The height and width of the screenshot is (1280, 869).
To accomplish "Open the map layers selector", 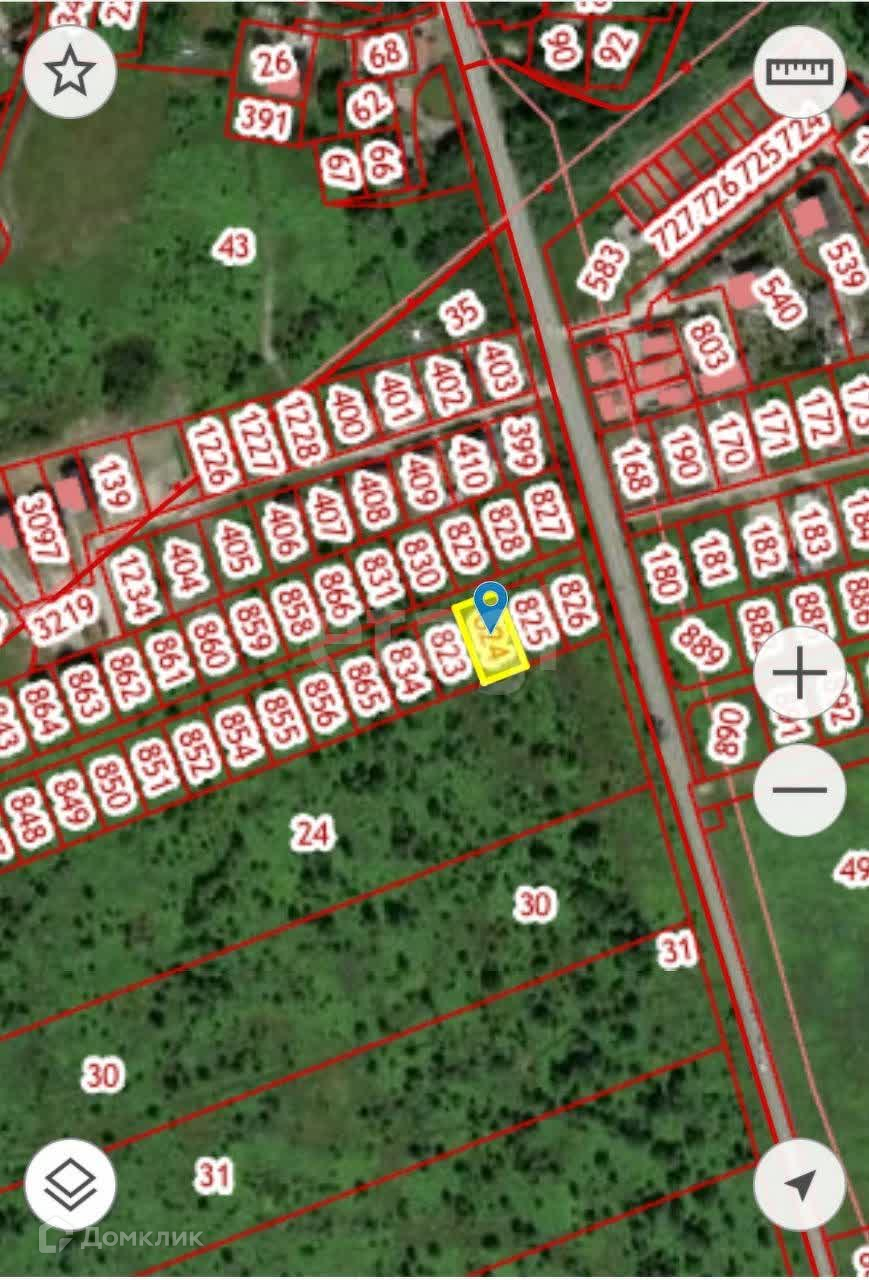I will pos(70,1185).
